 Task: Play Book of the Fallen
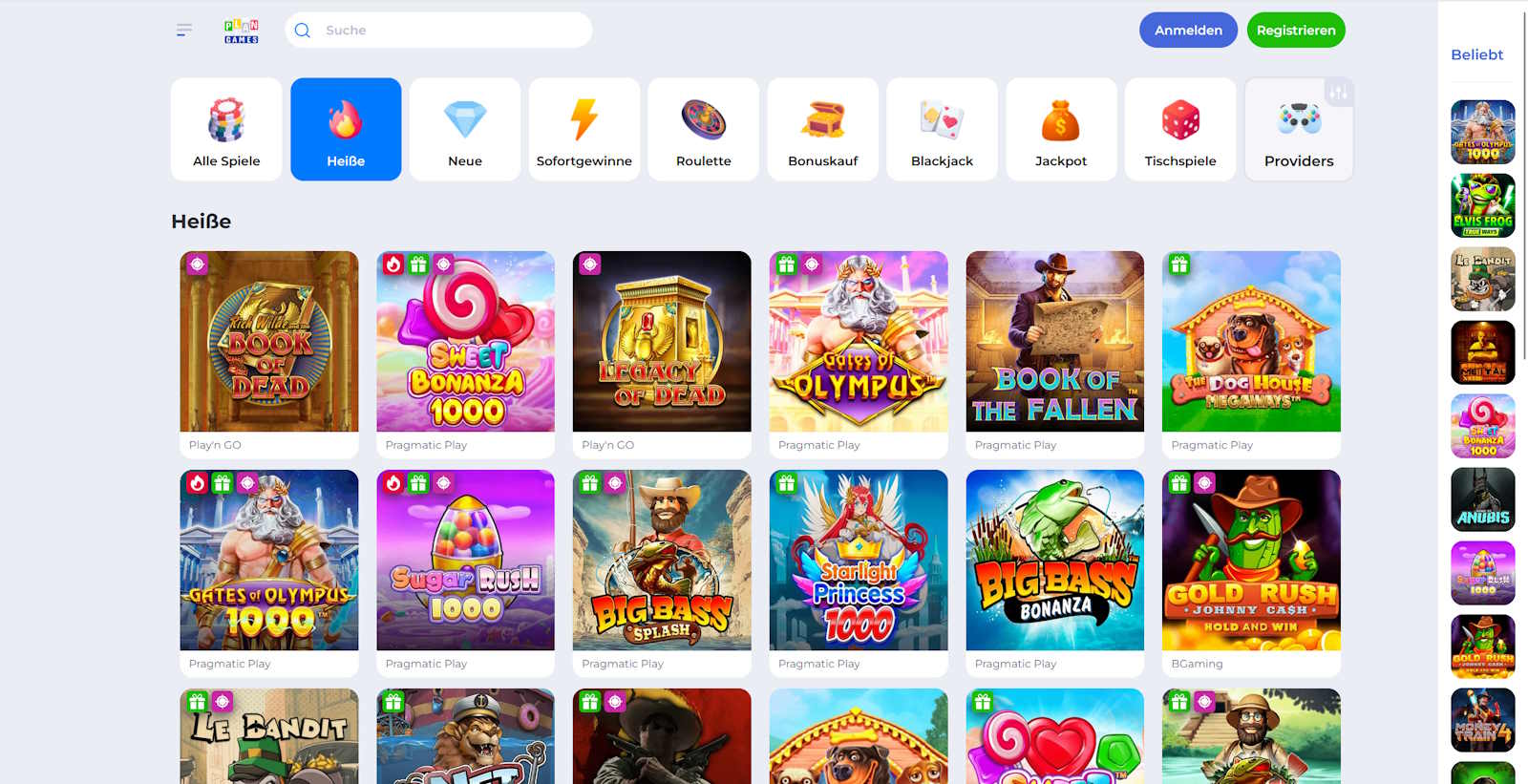pyautogui.click(x=1055, y=342)
